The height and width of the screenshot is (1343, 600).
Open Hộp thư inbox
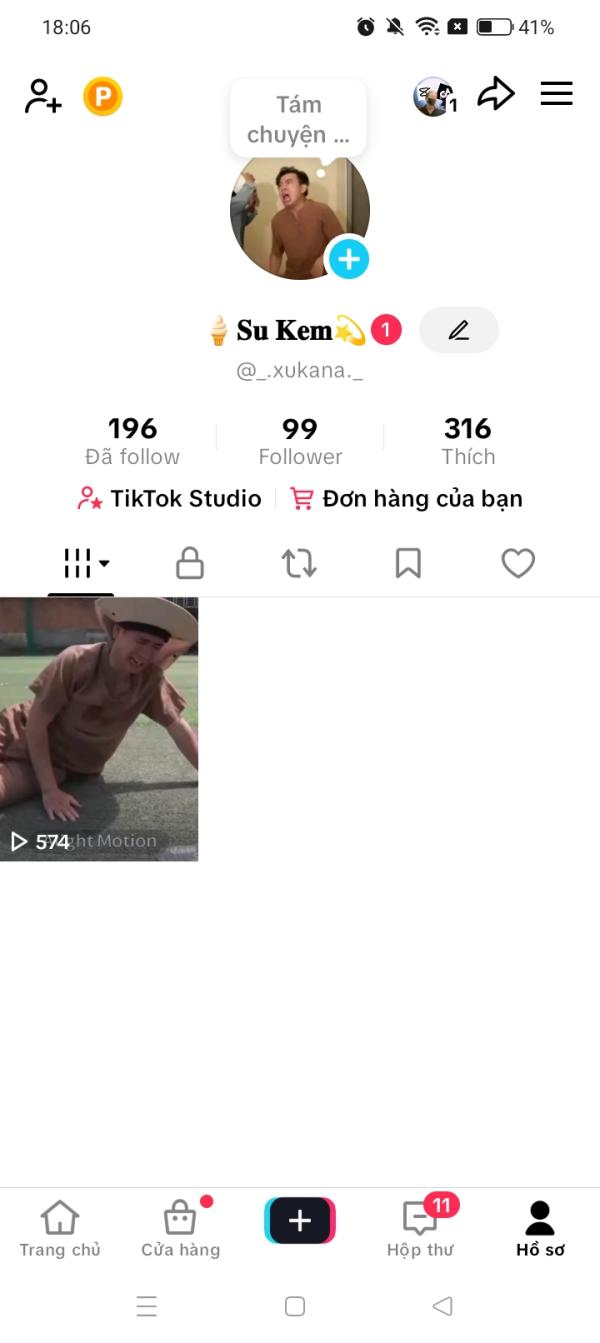[x=420, y=1230]
